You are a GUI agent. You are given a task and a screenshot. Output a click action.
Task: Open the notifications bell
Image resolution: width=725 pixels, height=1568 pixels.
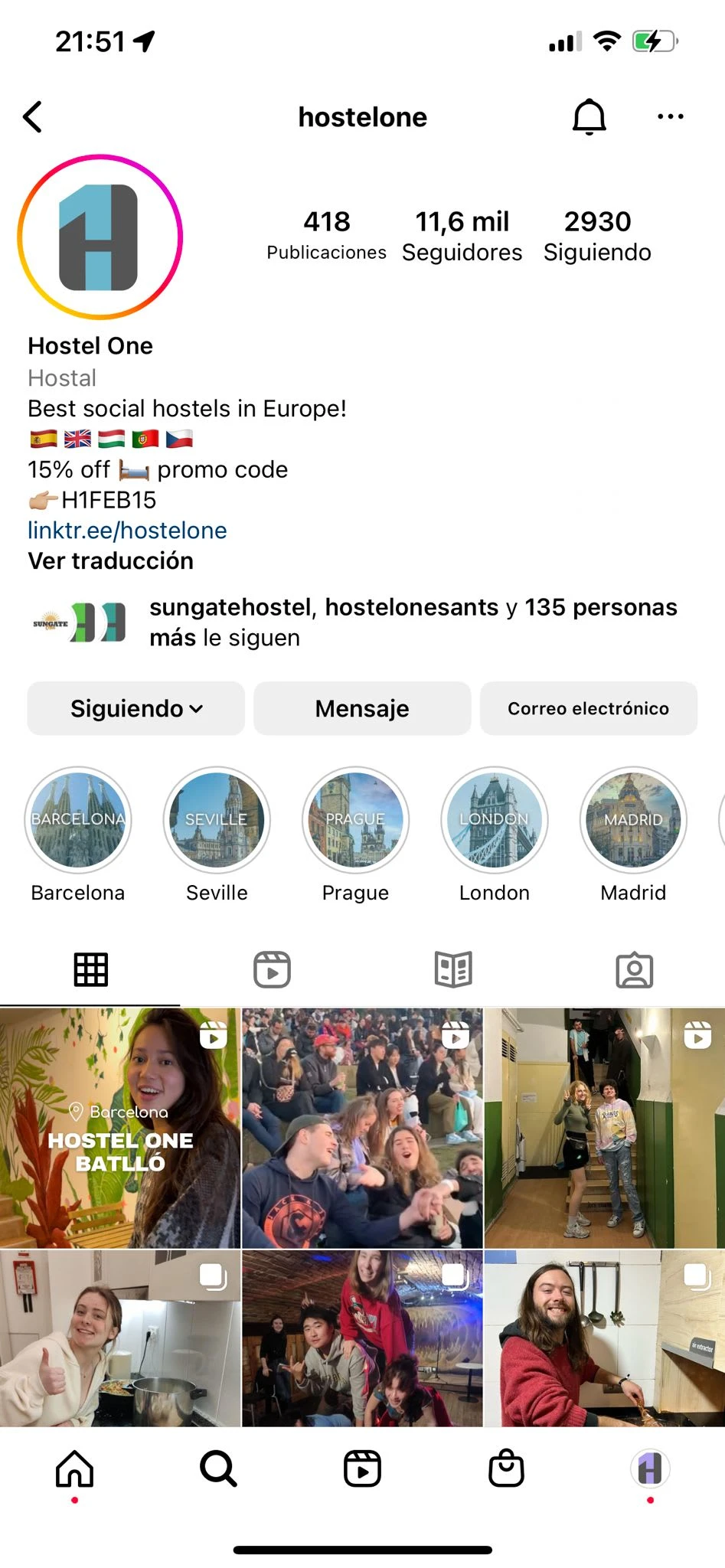click(x=589, y=117)
